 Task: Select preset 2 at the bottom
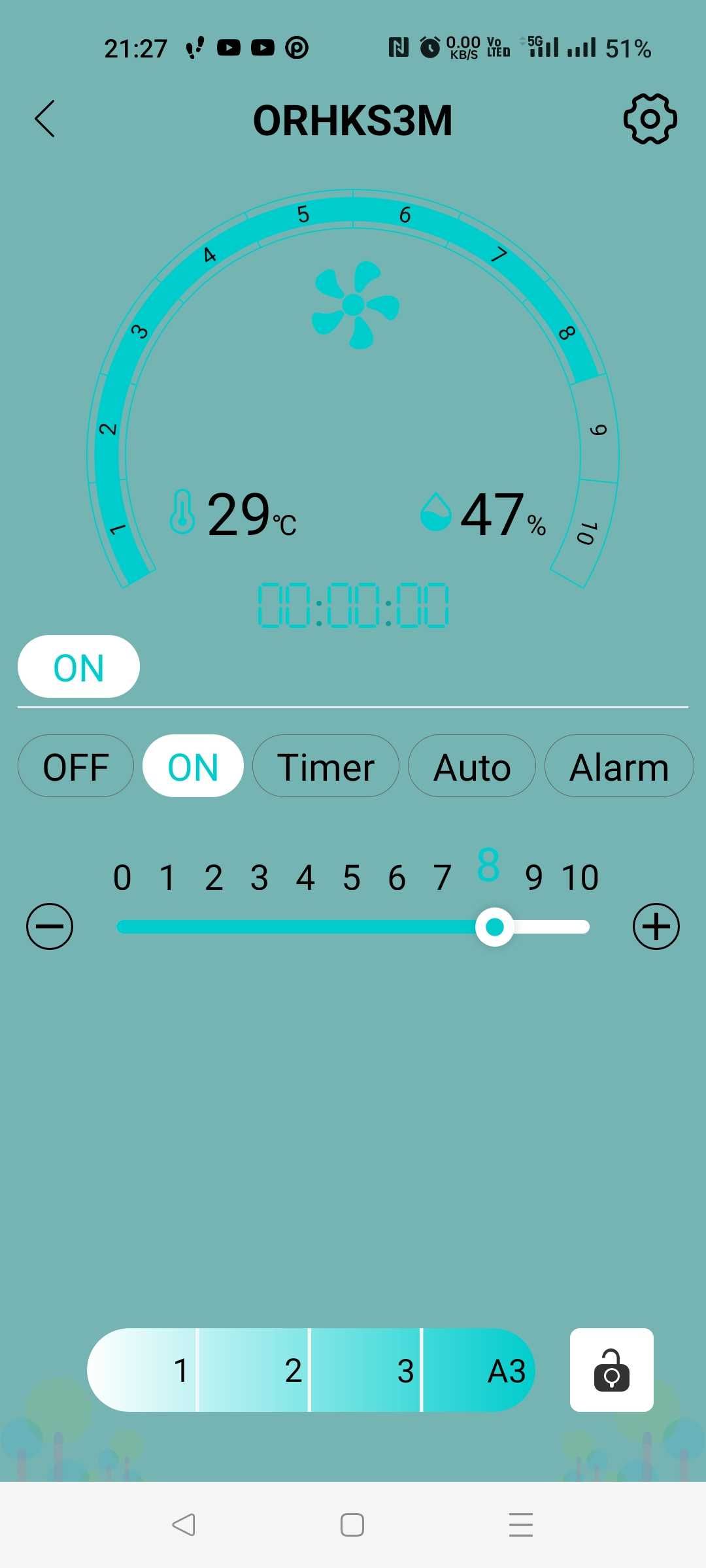click(255, 1370)
